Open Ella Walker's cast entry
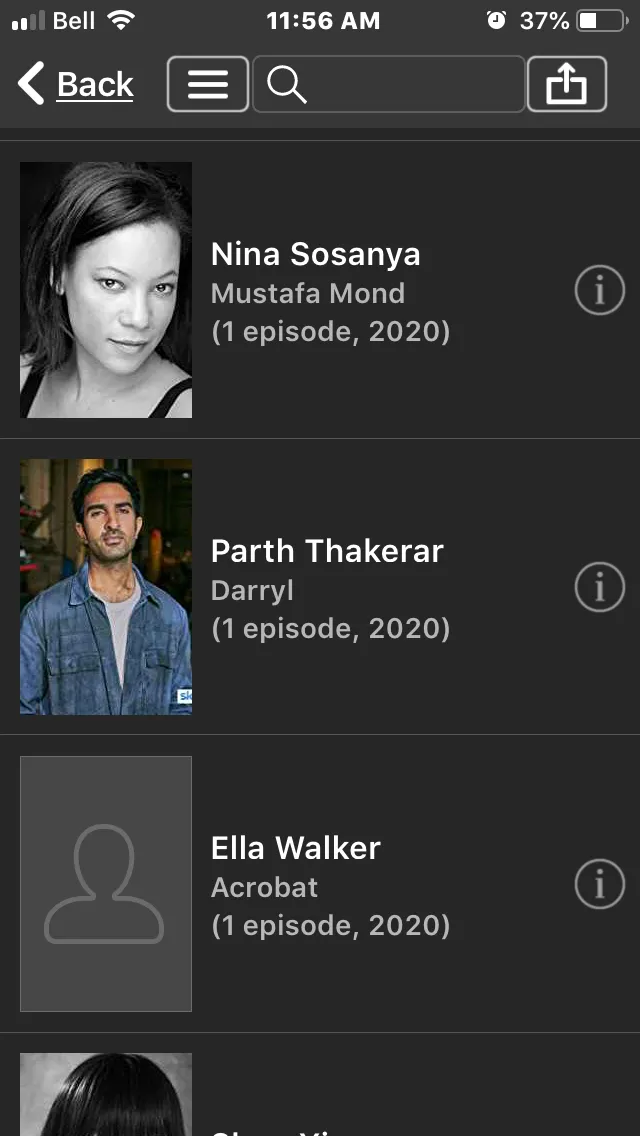 point(320,884)
